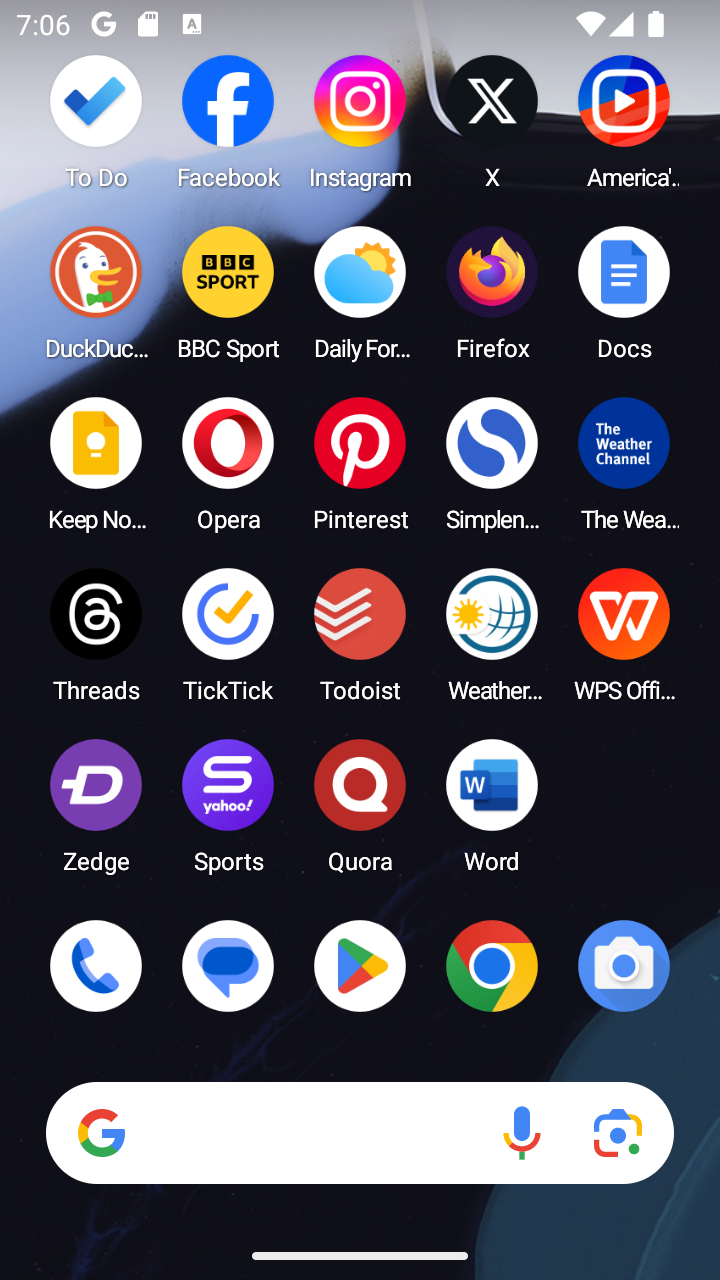Open Google Lens from search bar
The width and height of the screenshot is (720, 1280).
[618, 1133]
